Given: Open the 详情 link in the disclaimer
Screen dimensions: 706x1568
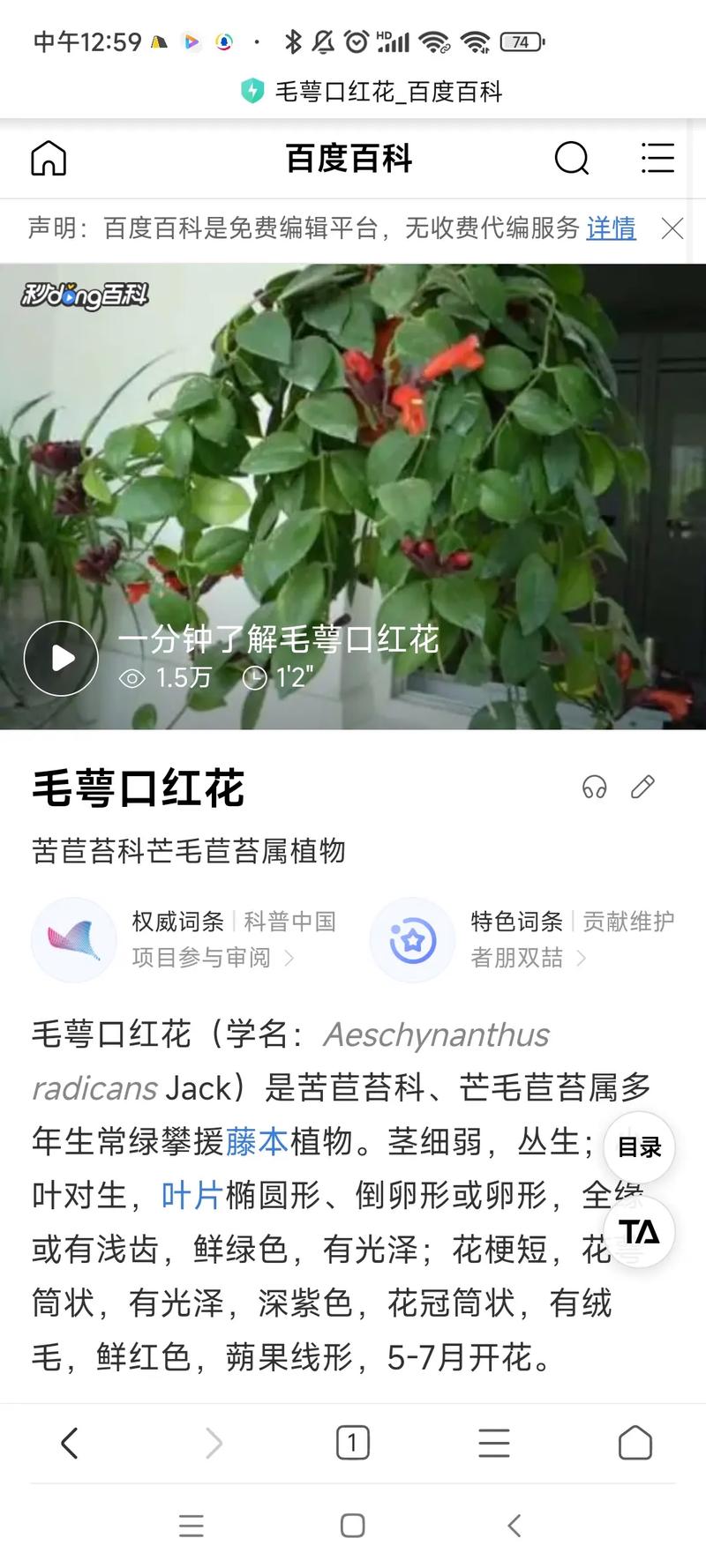Looking at the screenshot, I should [610, 229].
